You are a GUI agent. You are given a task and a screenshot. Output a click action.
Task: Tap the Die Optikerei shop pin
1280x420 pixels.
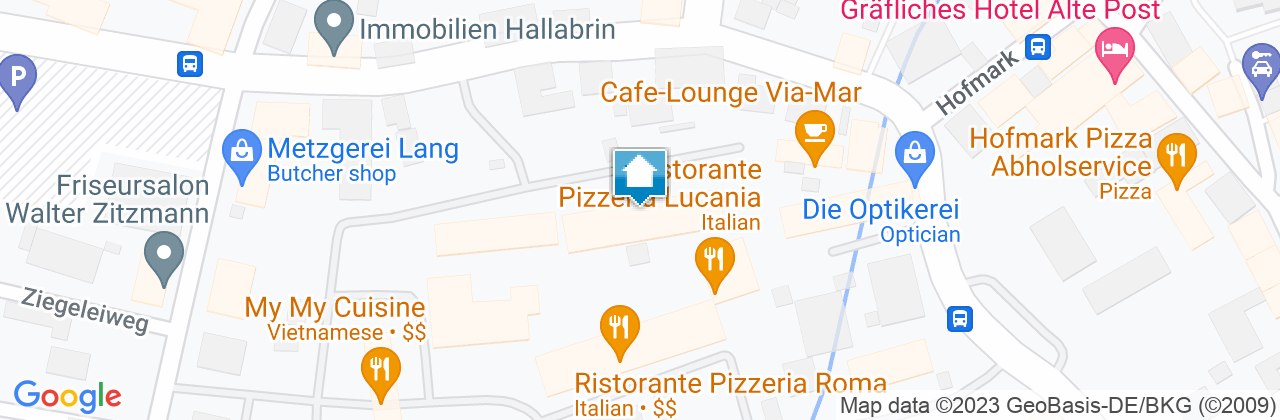(914, 153)
